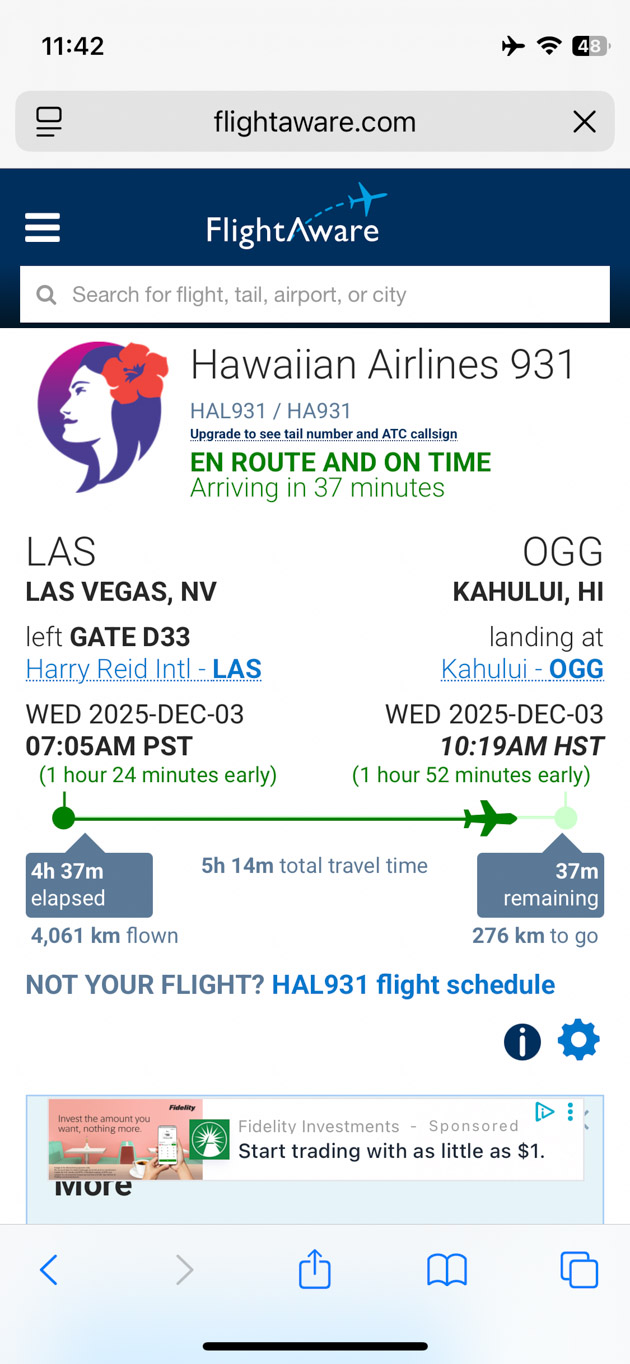630x1364 pixels.
Task: Open the FlightAware hamburger menu
Action: click(43, 228)
